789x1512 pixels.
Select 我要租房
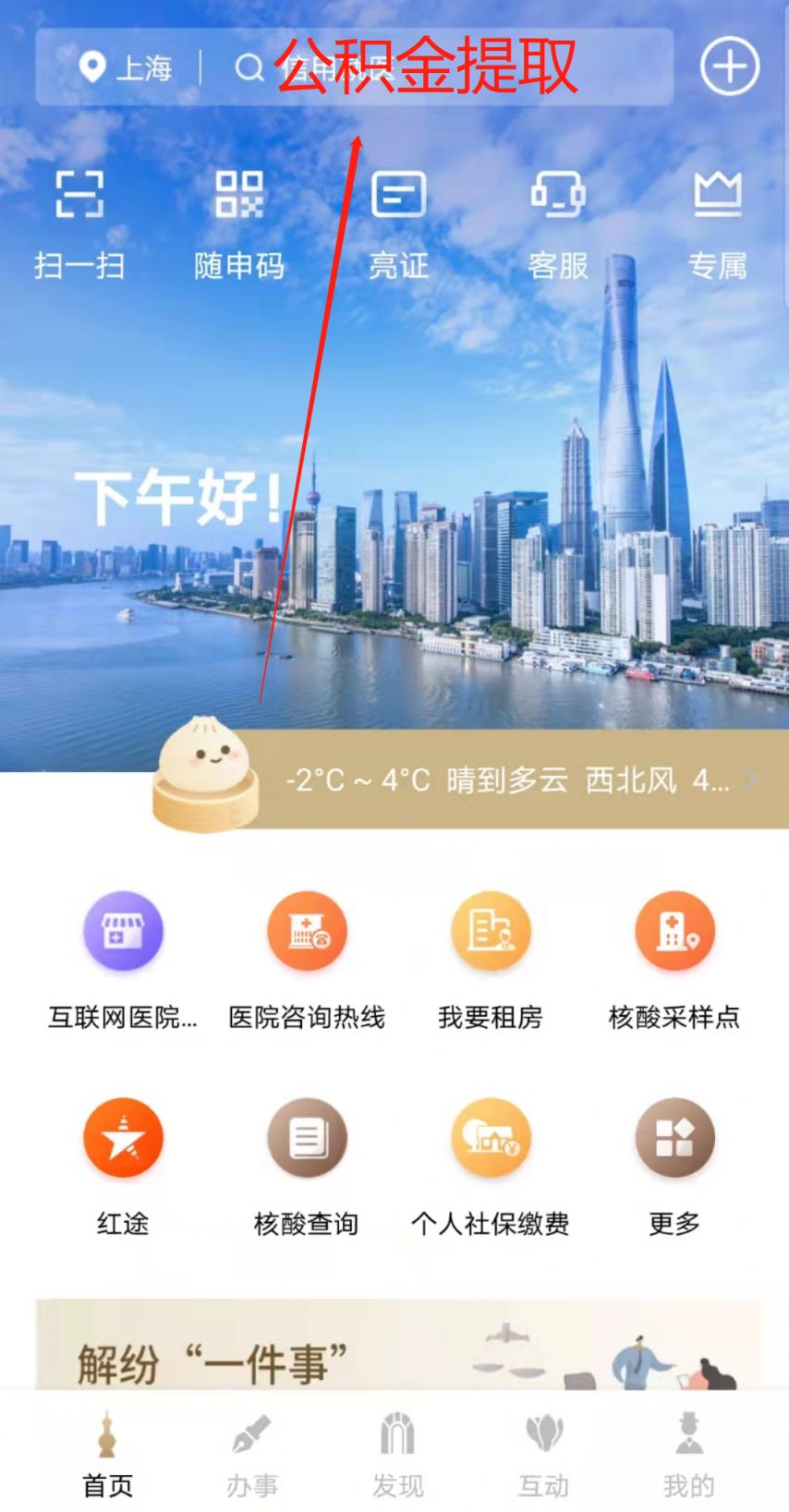click(x=491, y=961)
